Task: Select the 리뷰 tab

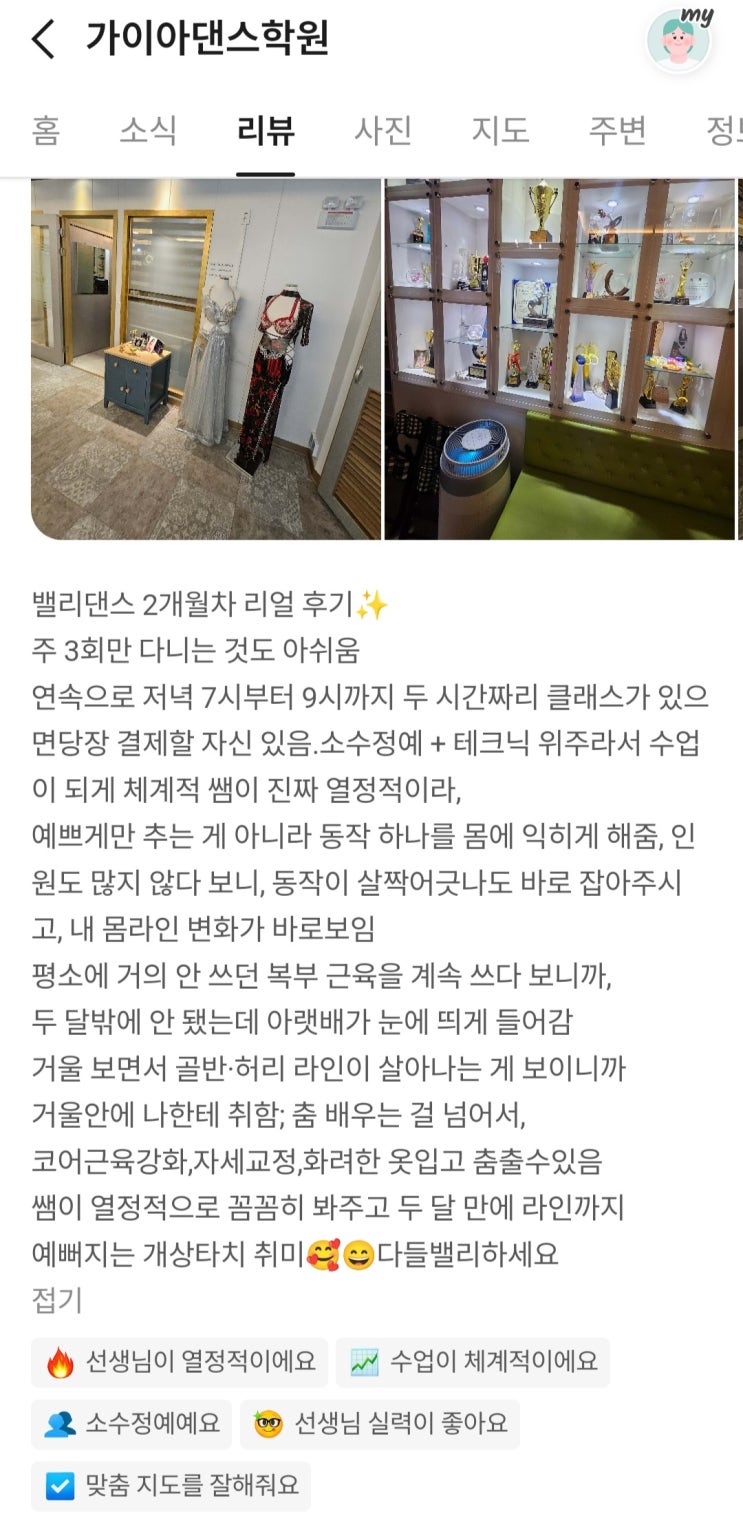Action: point(265,131)
